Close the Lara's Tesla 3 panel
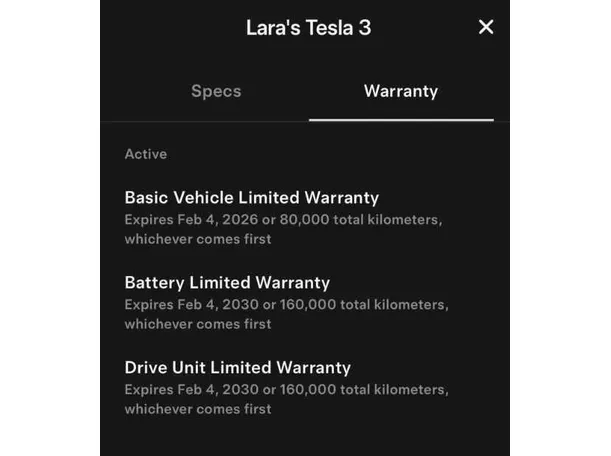The width and height of the screenshot is (611, 456). [486, 27]
